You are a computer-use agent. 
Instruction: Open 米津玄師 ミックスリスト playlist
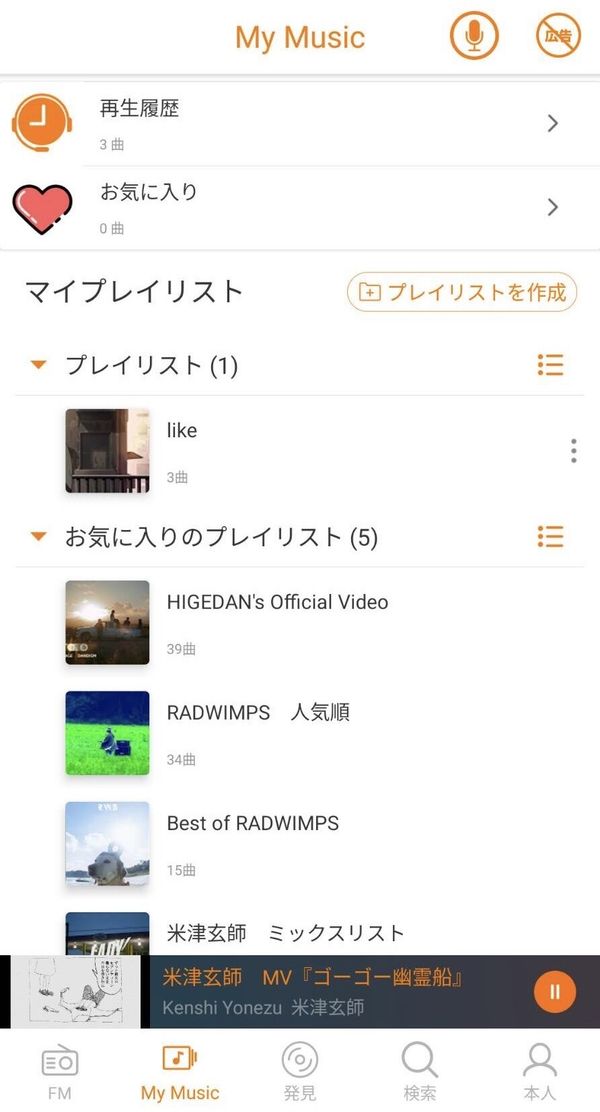(300, 933)
